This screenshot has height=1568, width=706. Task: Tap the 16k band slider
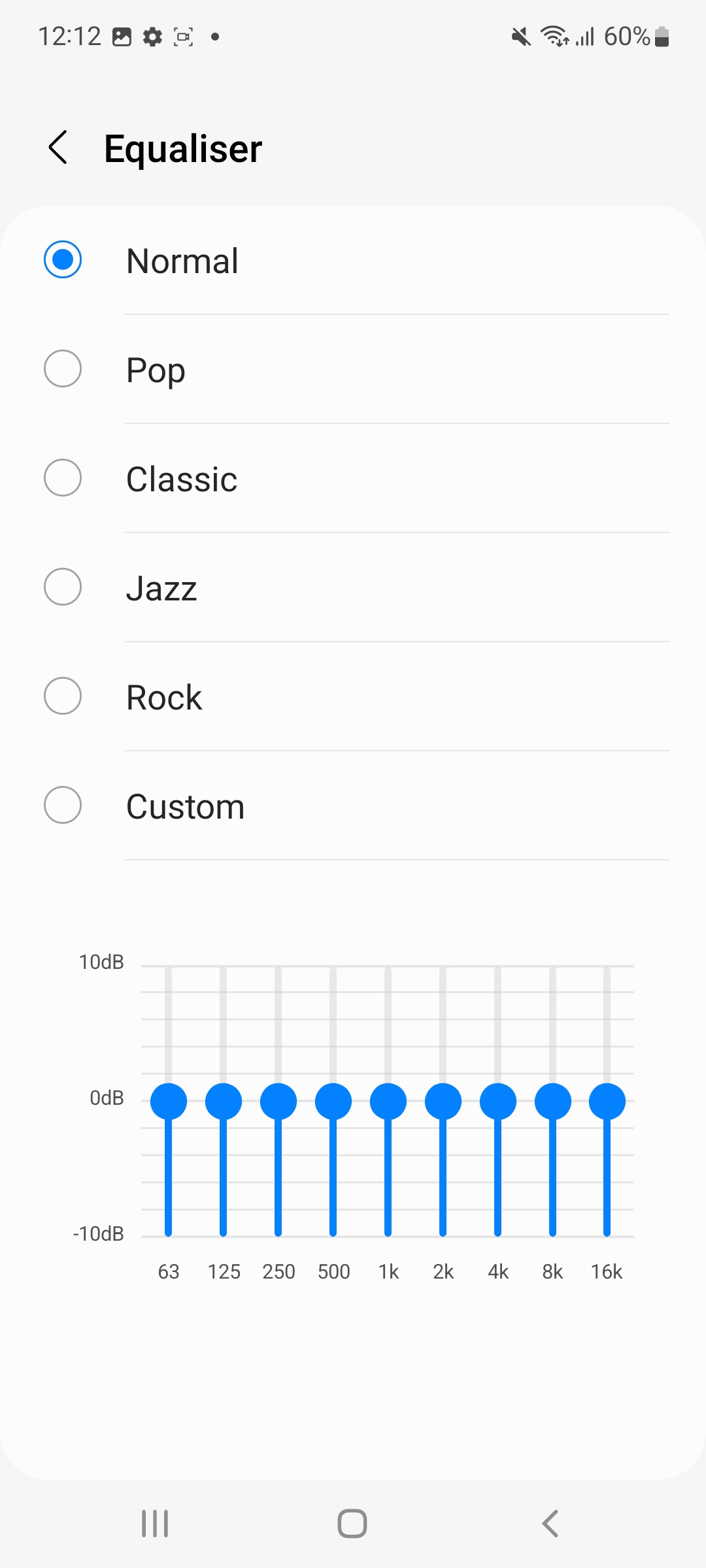pyautogui.click(x=607, y=1102)
